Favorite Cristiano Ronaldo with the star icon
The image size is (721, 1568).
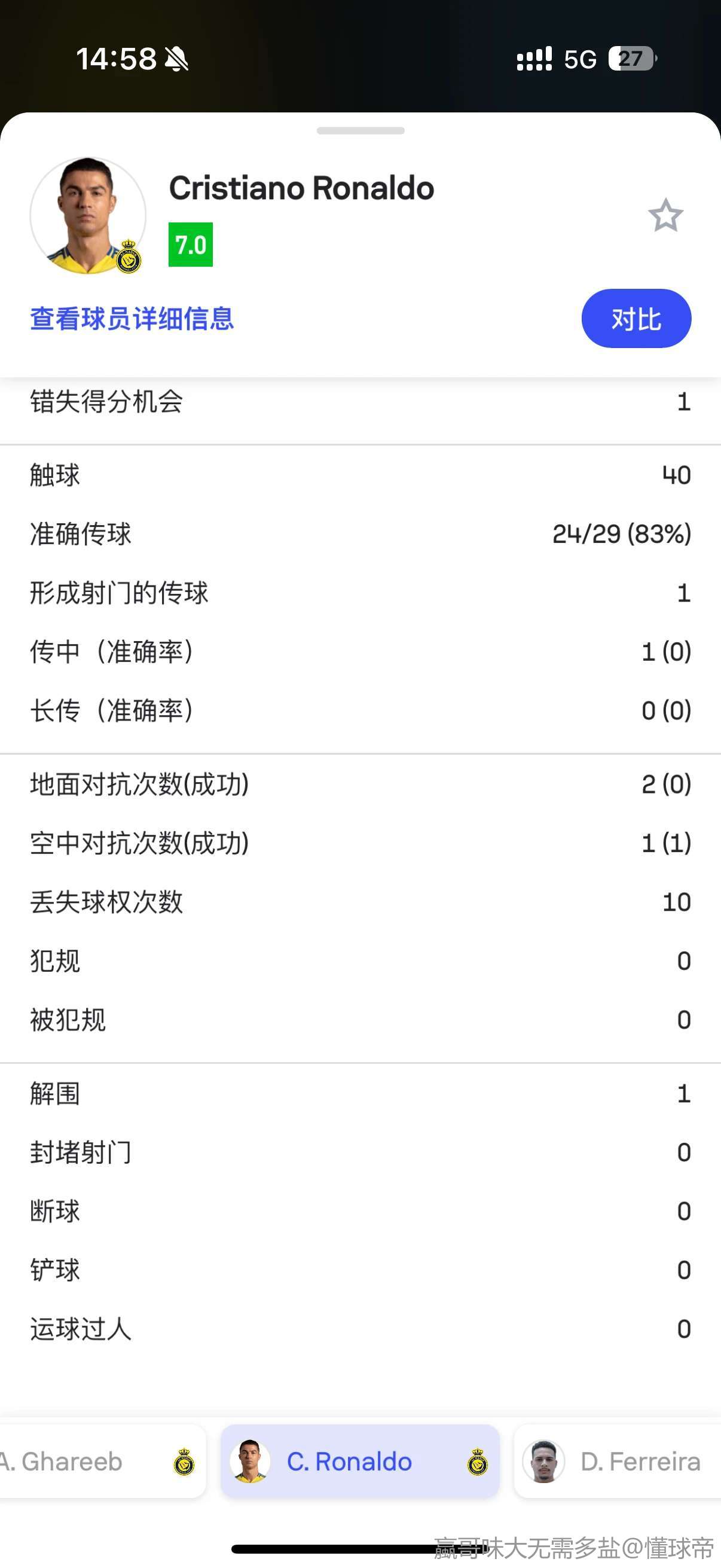(665, 215)
